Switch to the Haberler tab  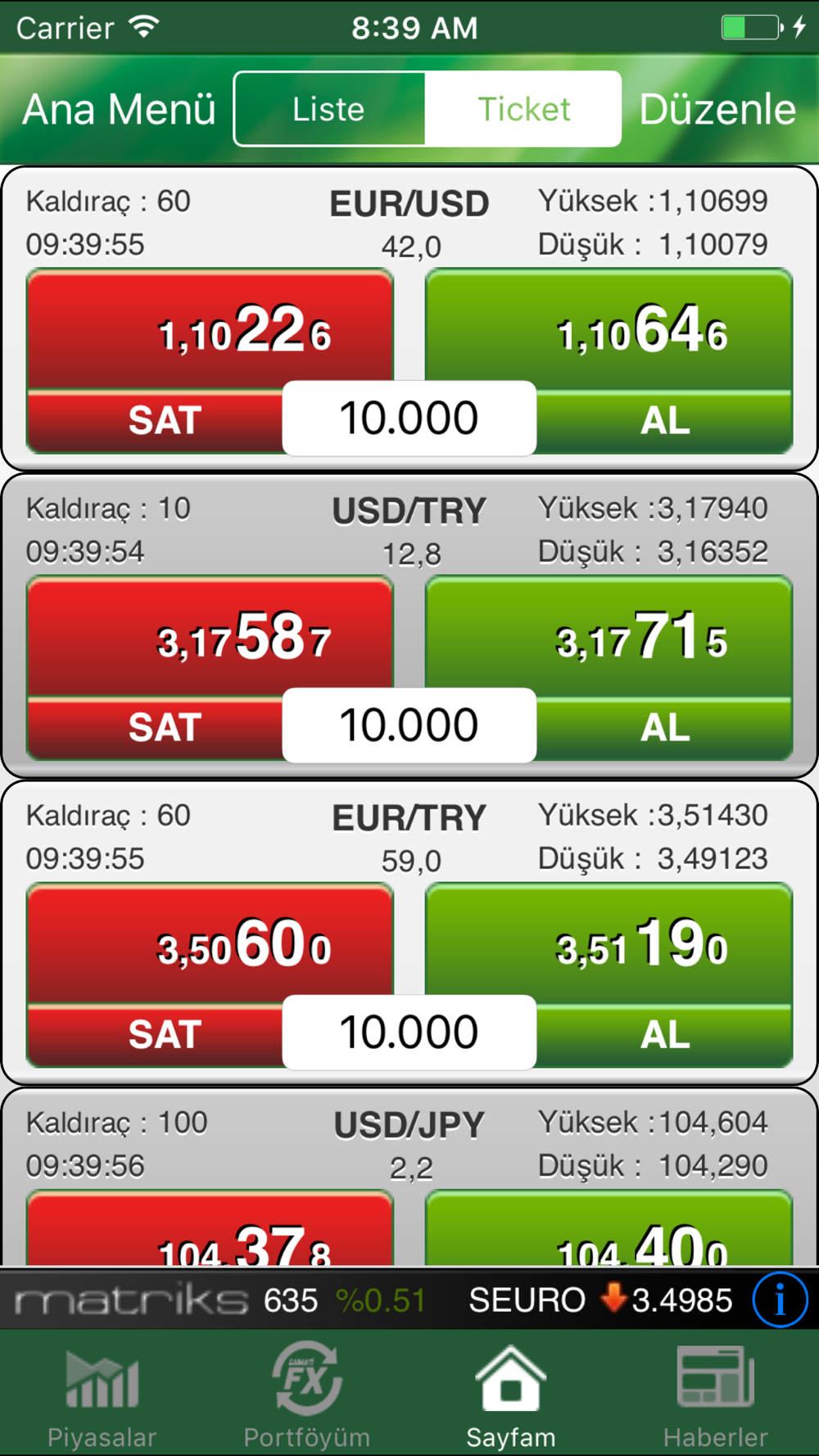716,1395
